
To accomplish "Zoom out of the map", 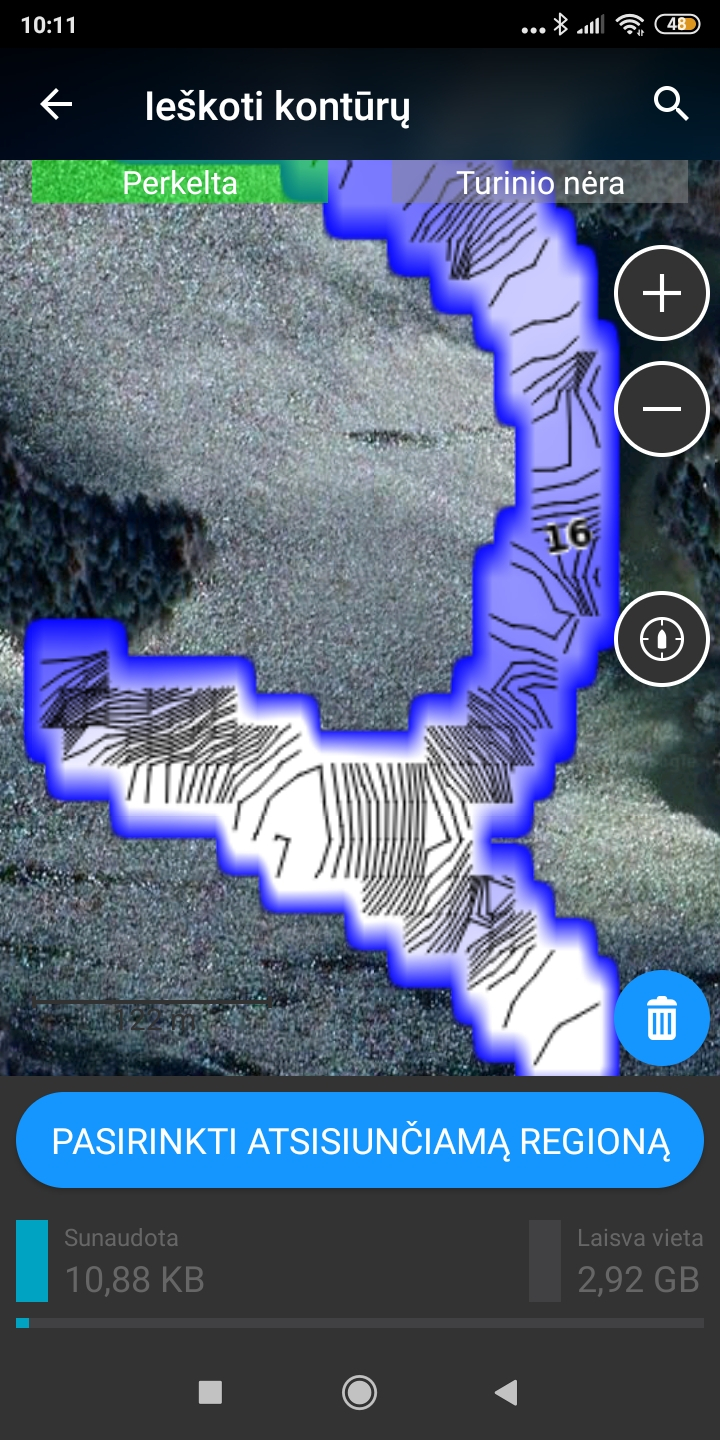I will 662,409.
